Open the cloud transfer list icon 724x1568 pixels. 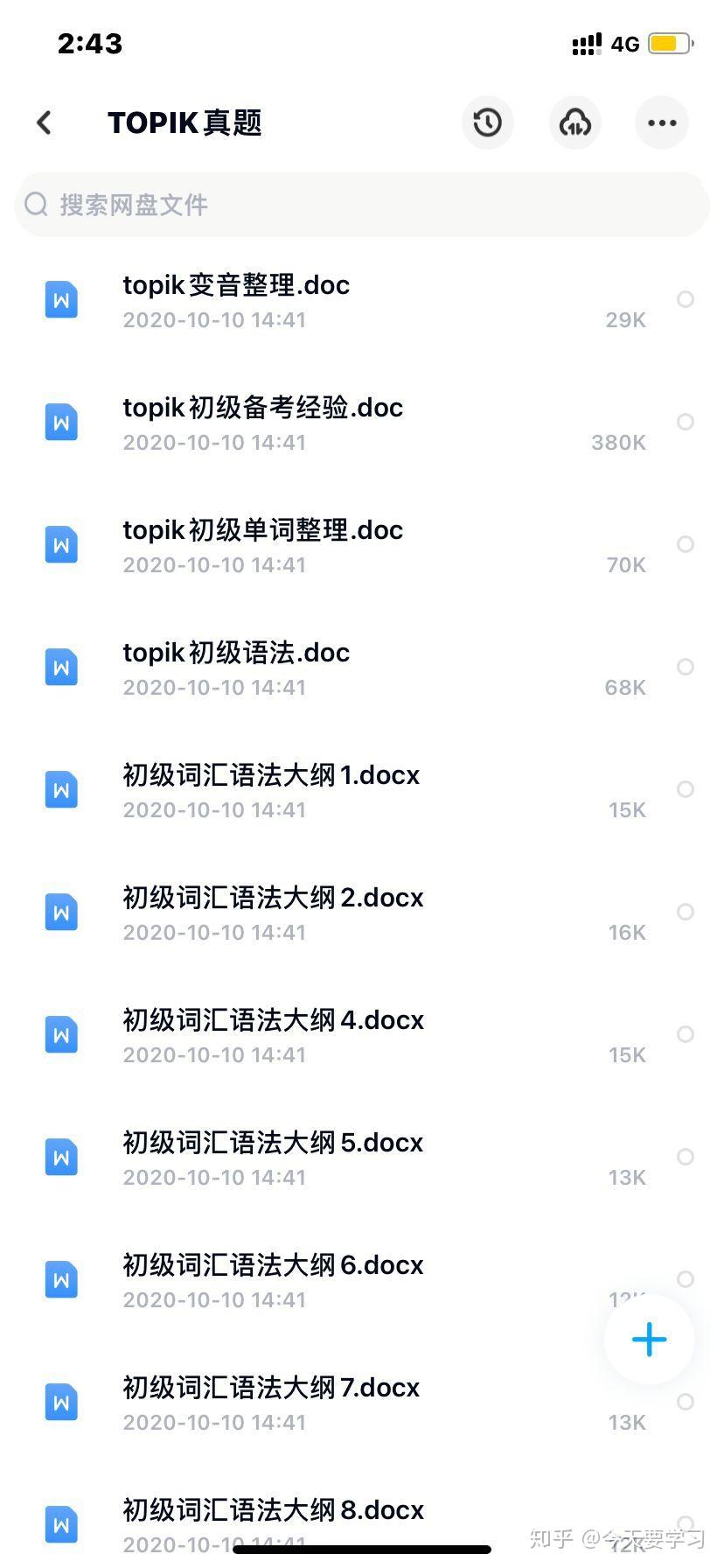pos(574,122)
